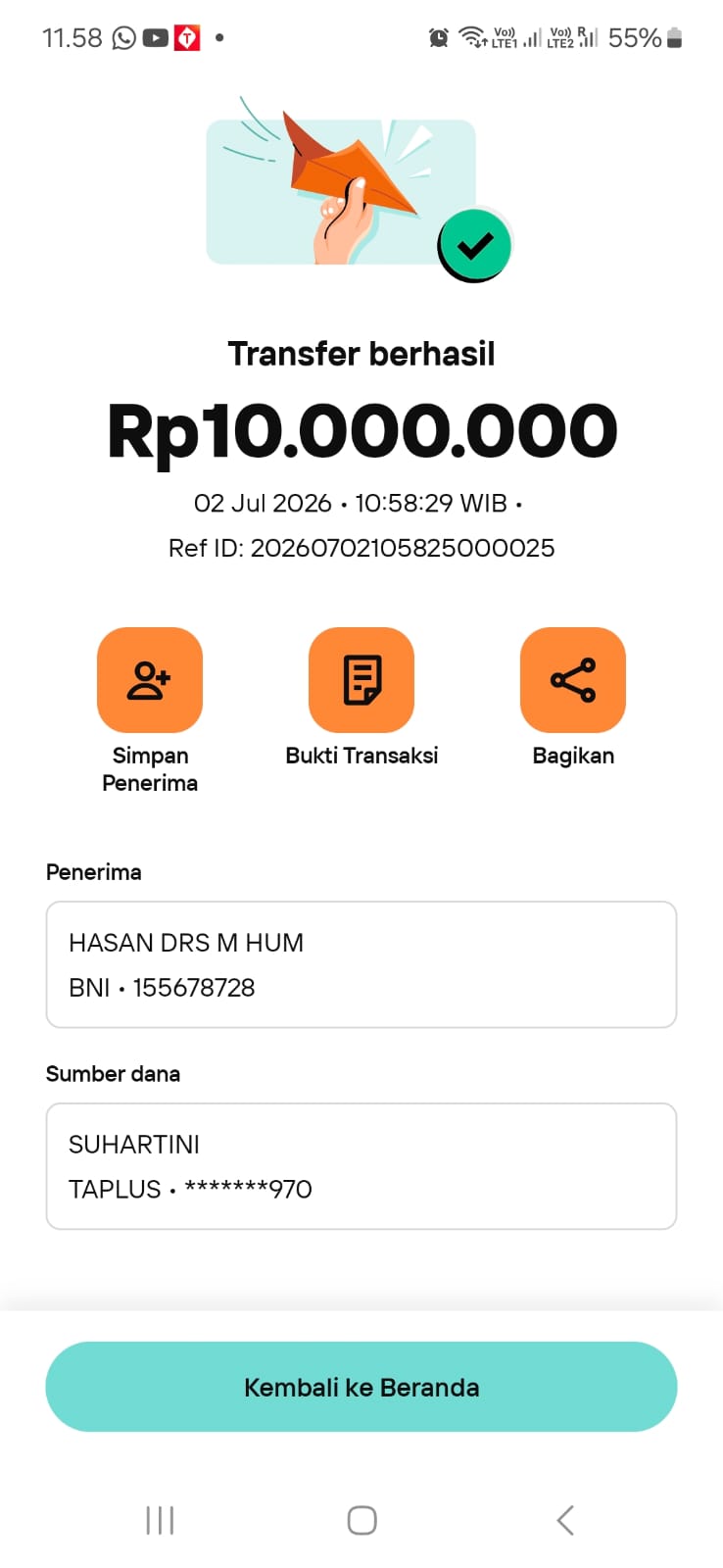Return home with Kembali ke Beranda
723x1568 pixels.
[x=361, y=1387]
